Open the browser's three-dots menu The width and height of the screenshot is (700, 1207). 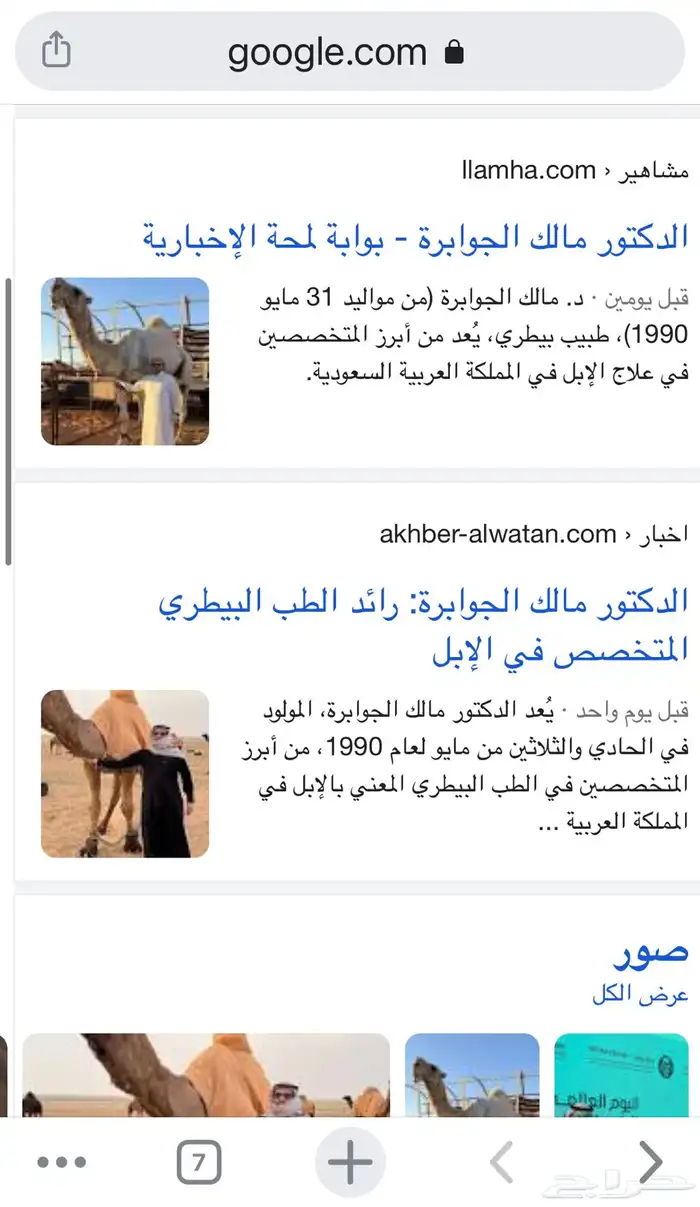click(x=62, y=1163)
